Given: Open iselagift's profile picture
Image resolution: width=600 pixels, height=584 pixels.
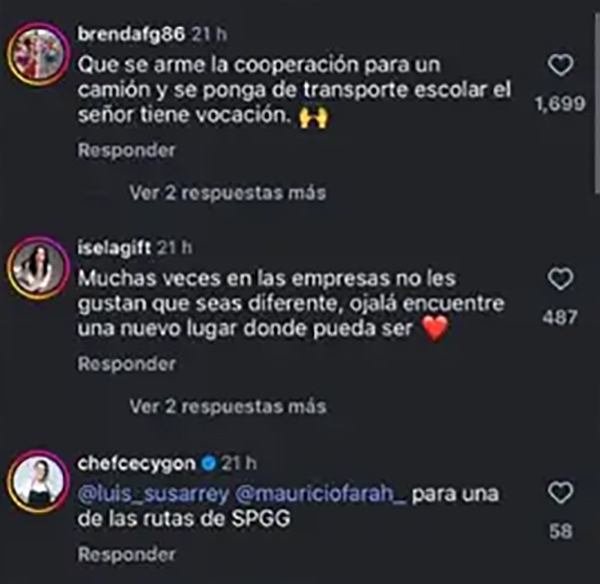Looking at the screenshot, I should coord(40,267).
